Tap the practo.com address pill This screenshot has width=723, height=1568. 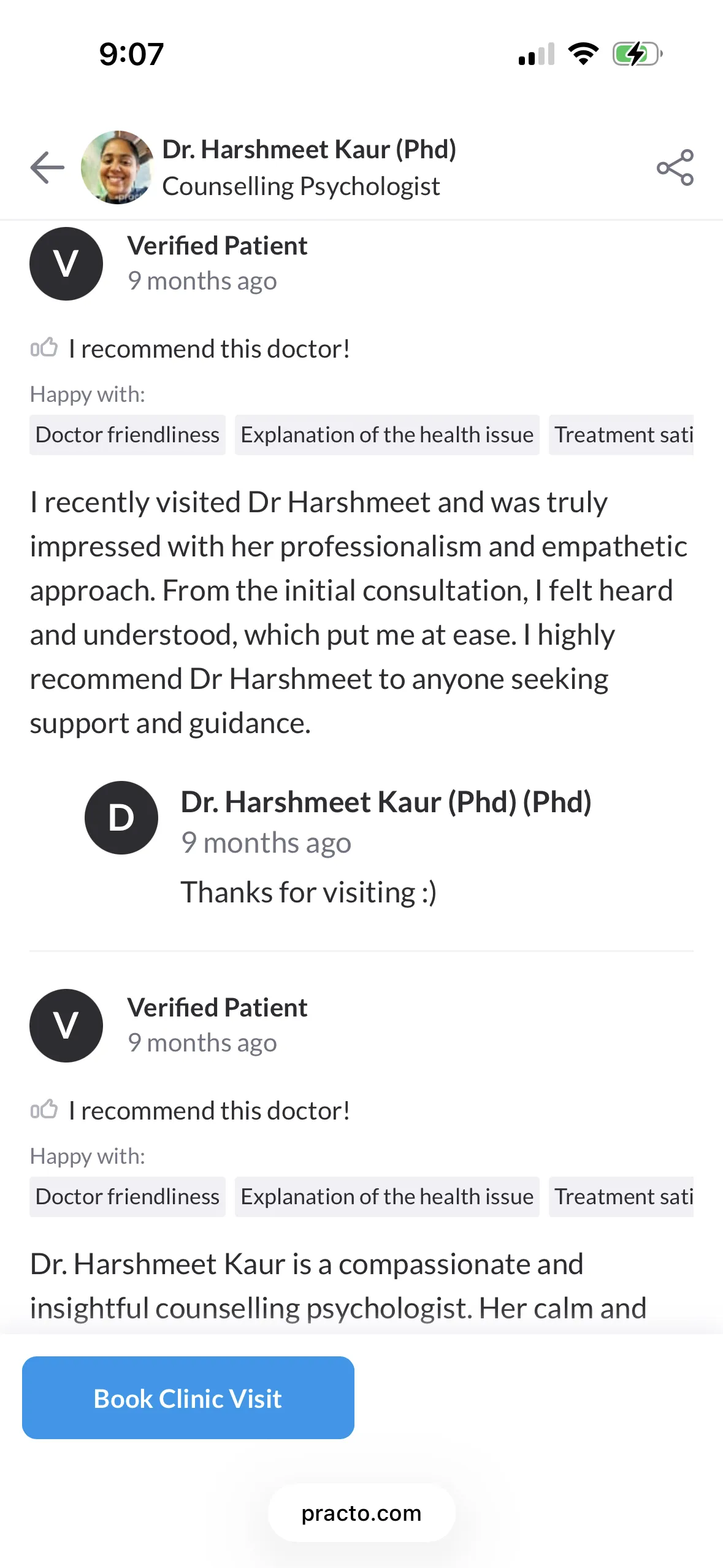click(x=361, y=1513)
